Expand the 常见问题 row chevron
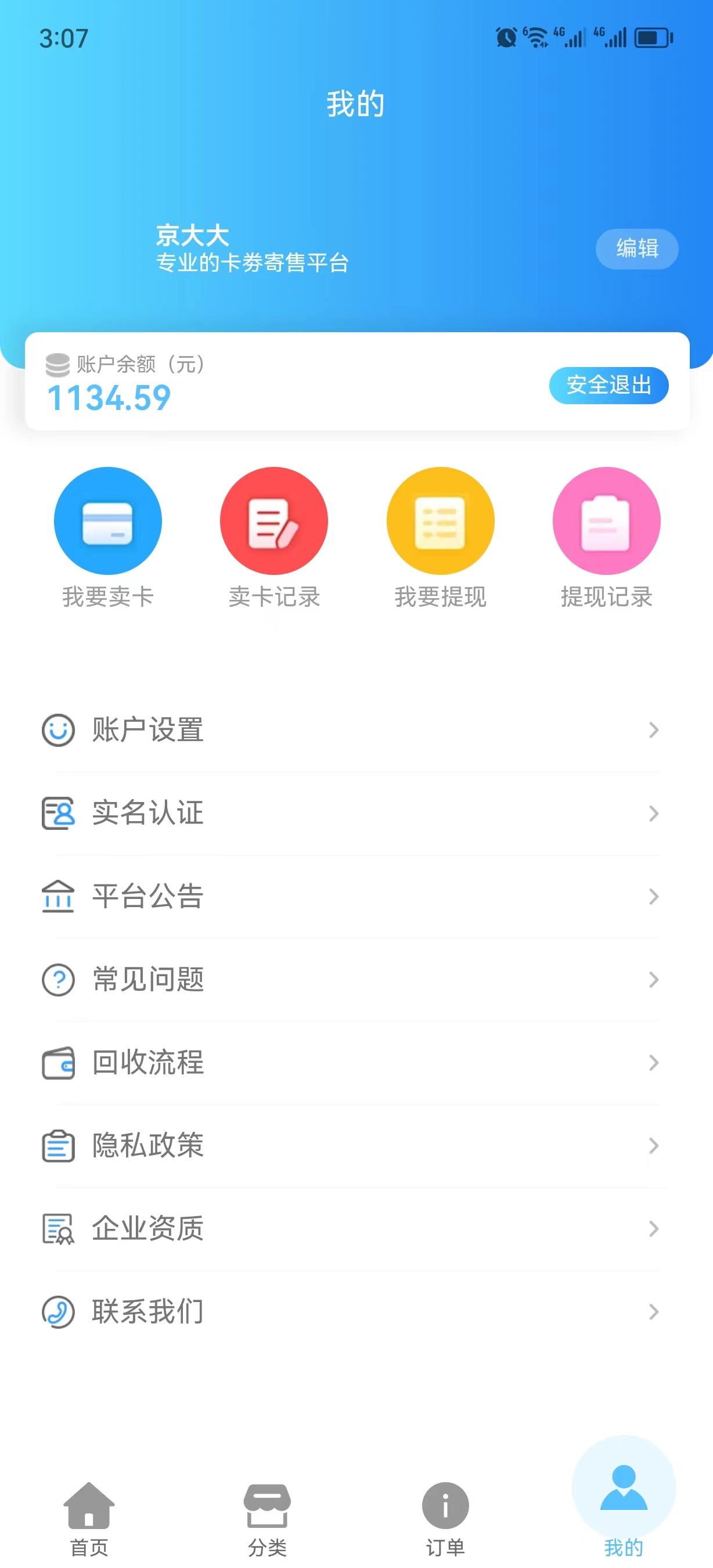 click(x=653, y=979)
